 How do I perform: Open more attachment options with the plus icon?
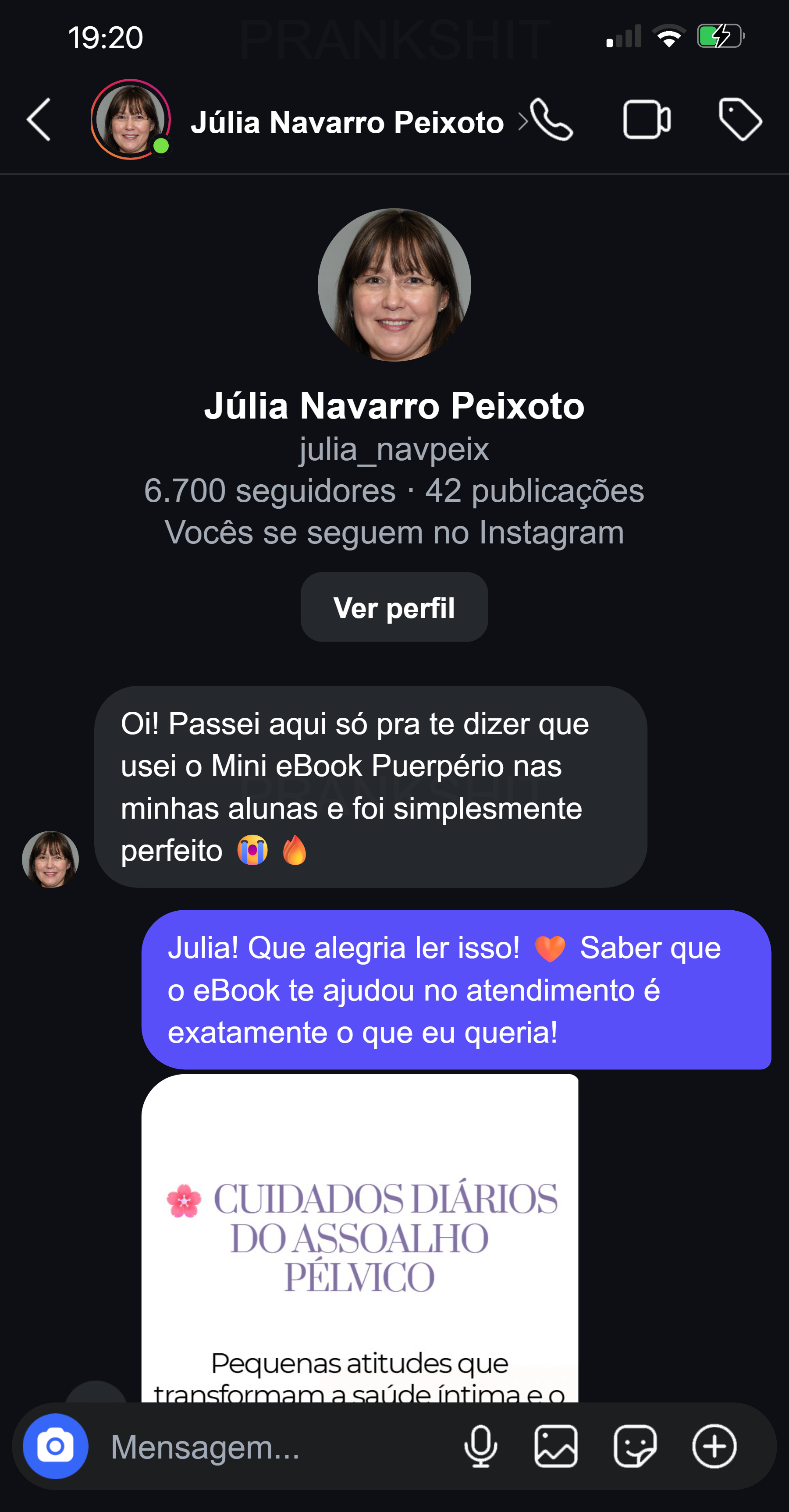(x=714, y=1447)
